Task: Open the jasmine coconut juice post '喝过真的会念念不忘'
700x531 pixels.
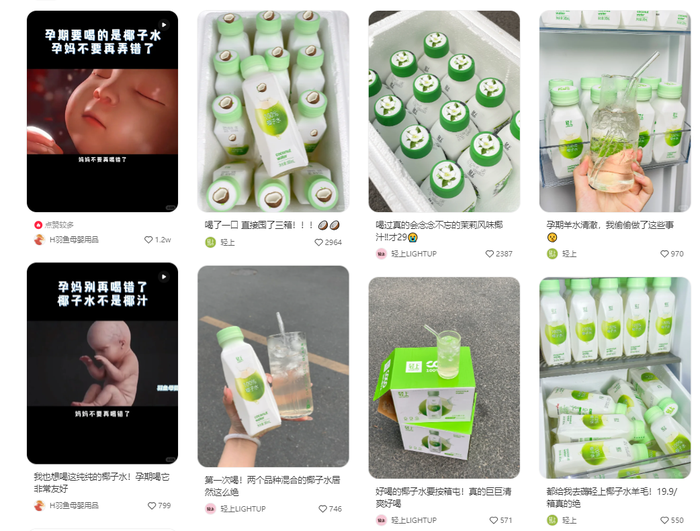Action: tap(444, 111)
